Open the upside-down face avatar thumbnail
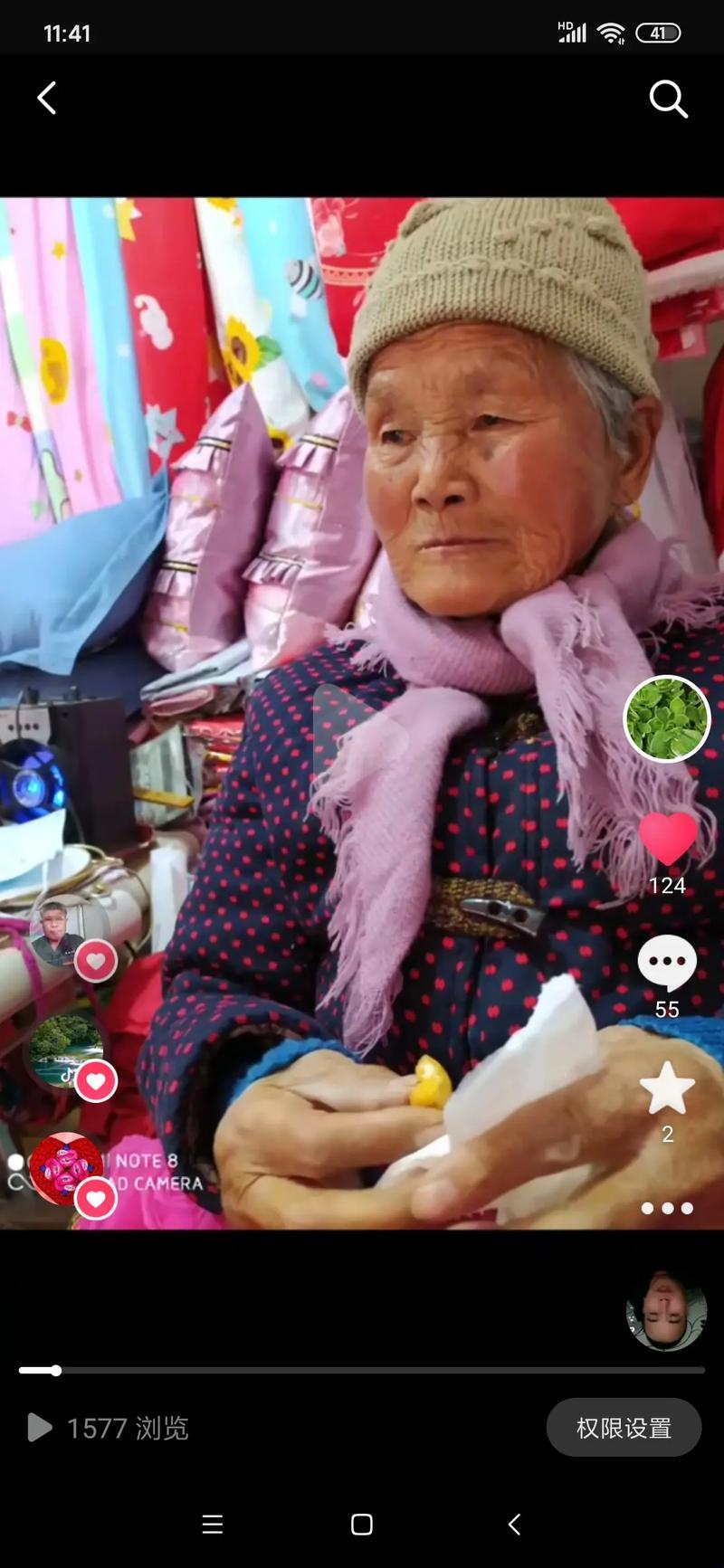 [666, 1310]
